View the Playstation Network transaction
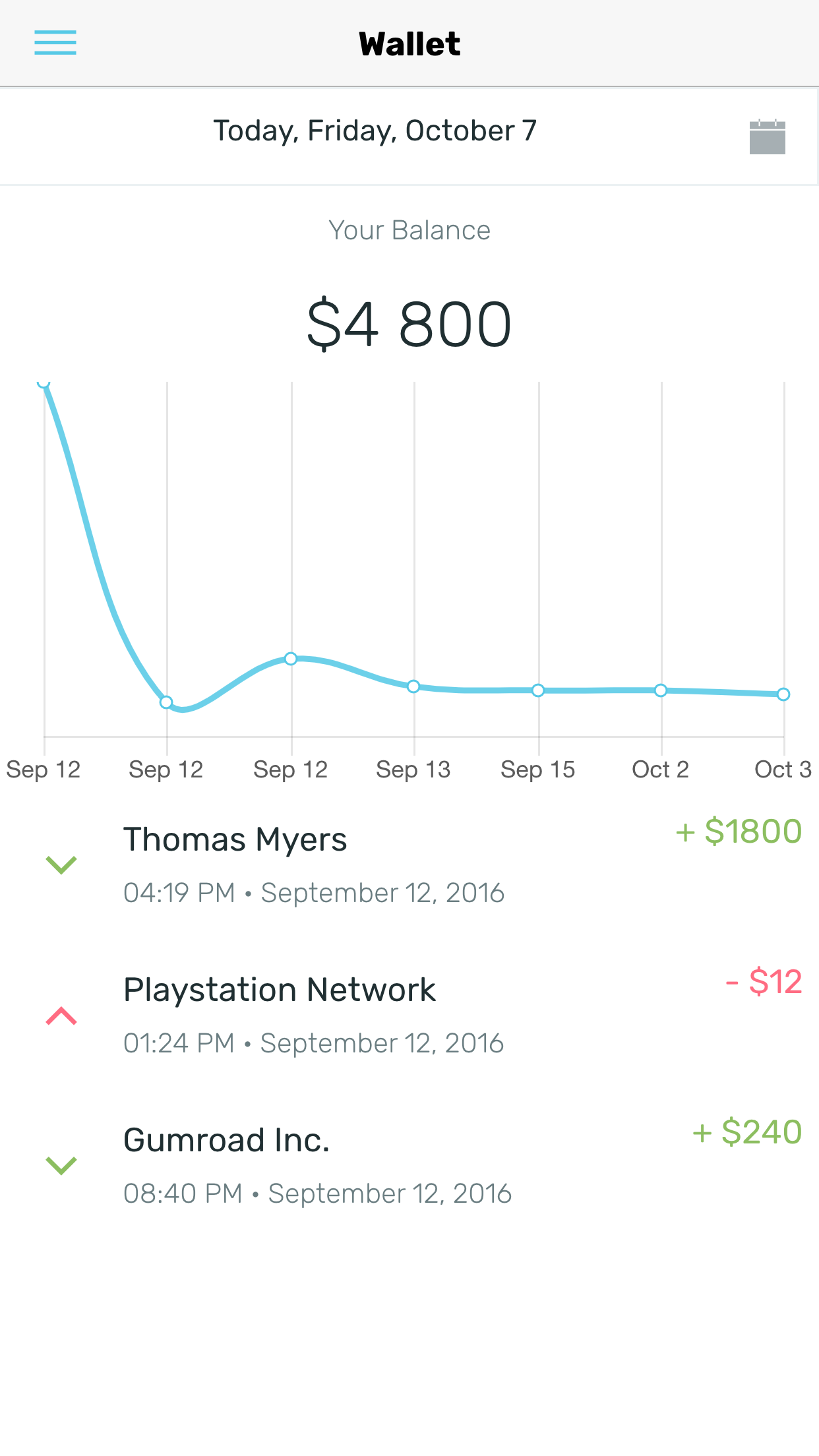 click(x=409, y=1014)
